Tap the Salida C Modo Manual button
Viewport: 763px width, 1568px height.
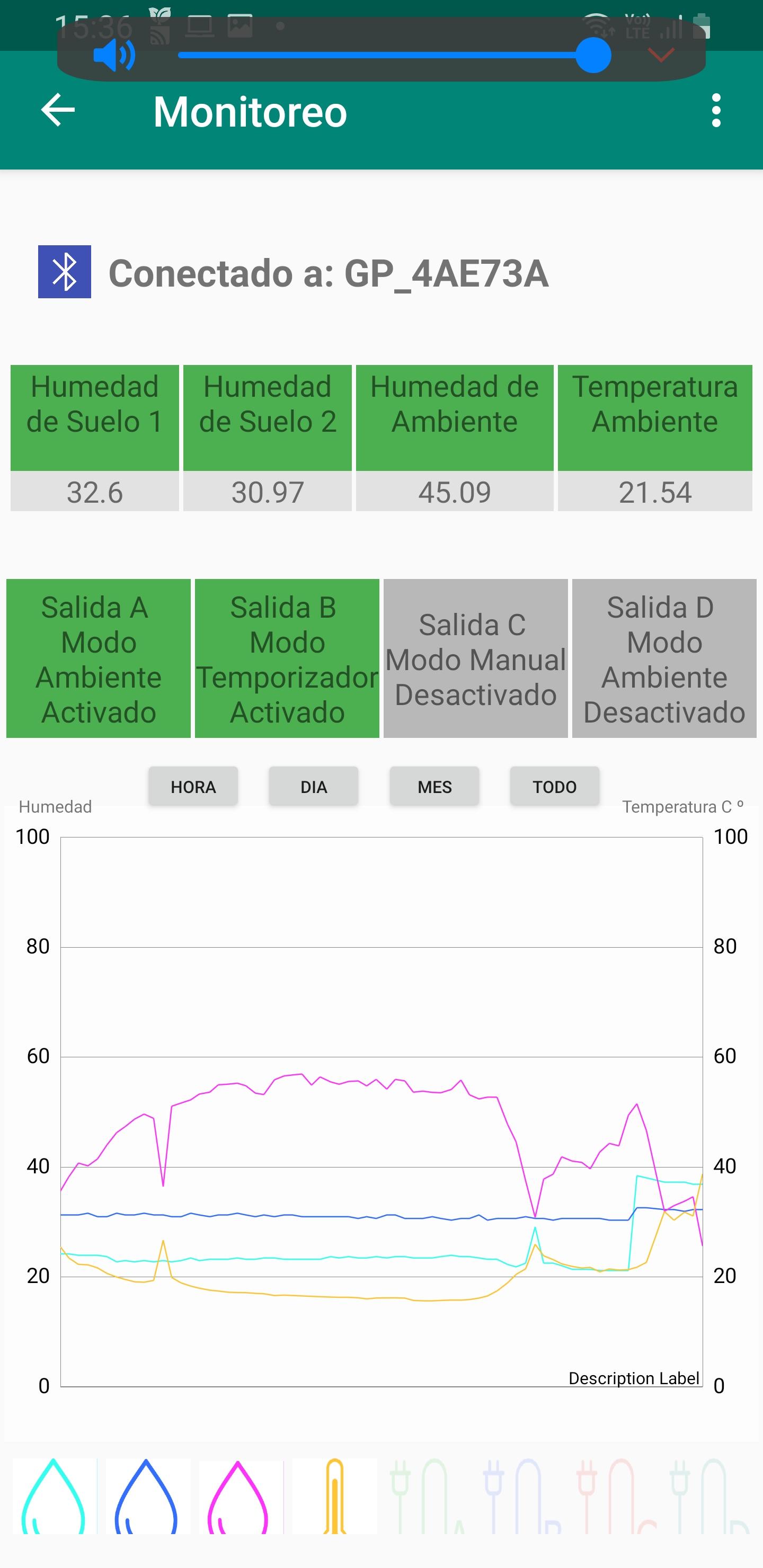pos(476,658)
